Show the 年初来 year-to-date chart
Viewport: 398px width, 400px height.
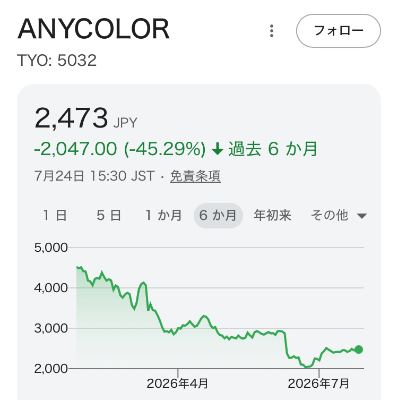coord(272,215)
